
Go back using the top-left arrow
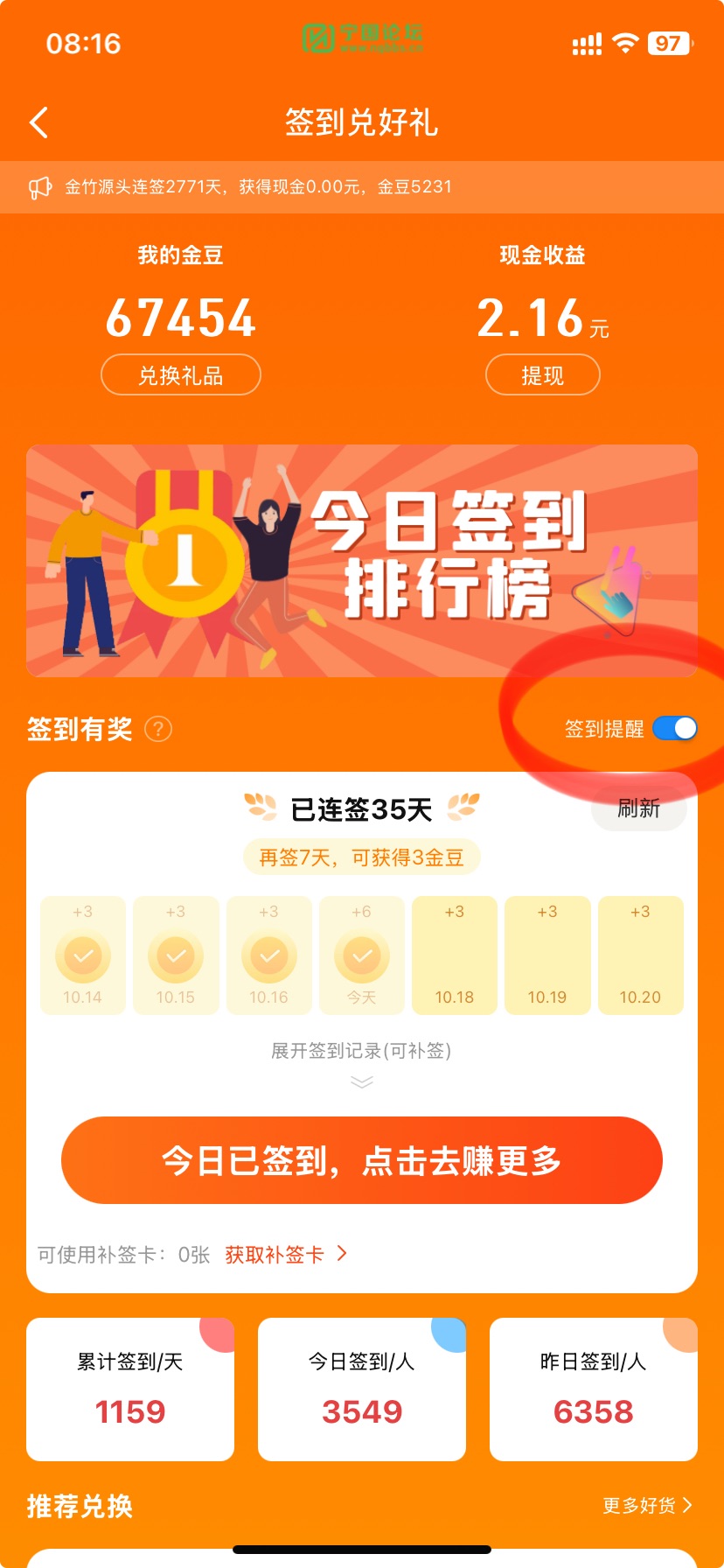38,122
